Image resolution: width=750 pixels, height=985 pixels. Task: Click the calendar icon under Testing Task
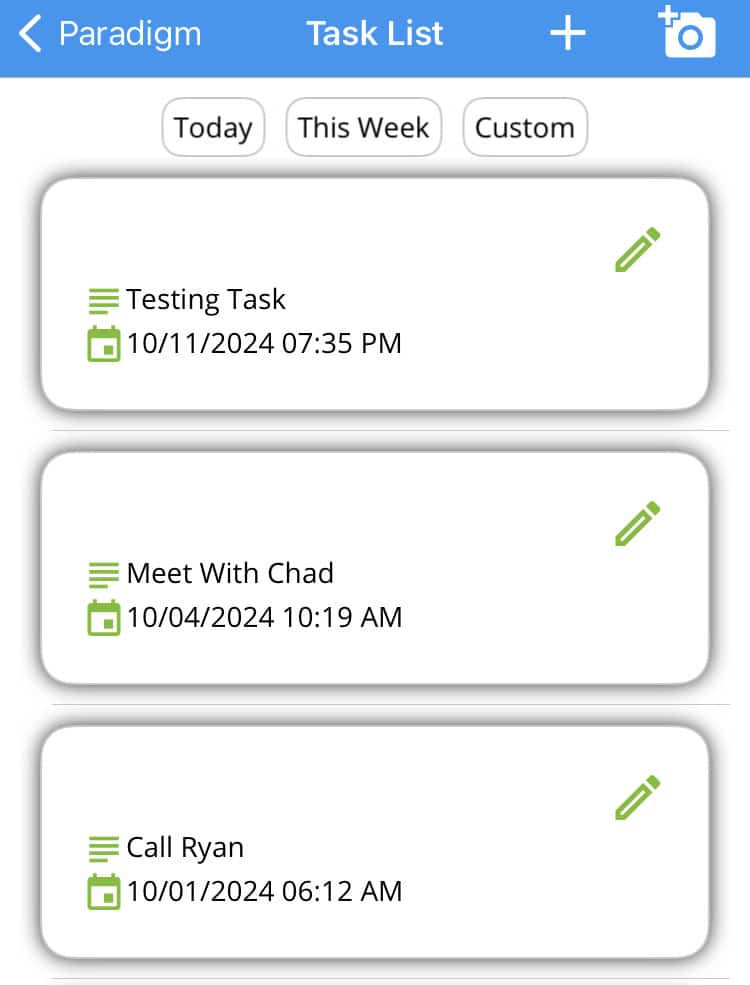(x=103, y=342)
